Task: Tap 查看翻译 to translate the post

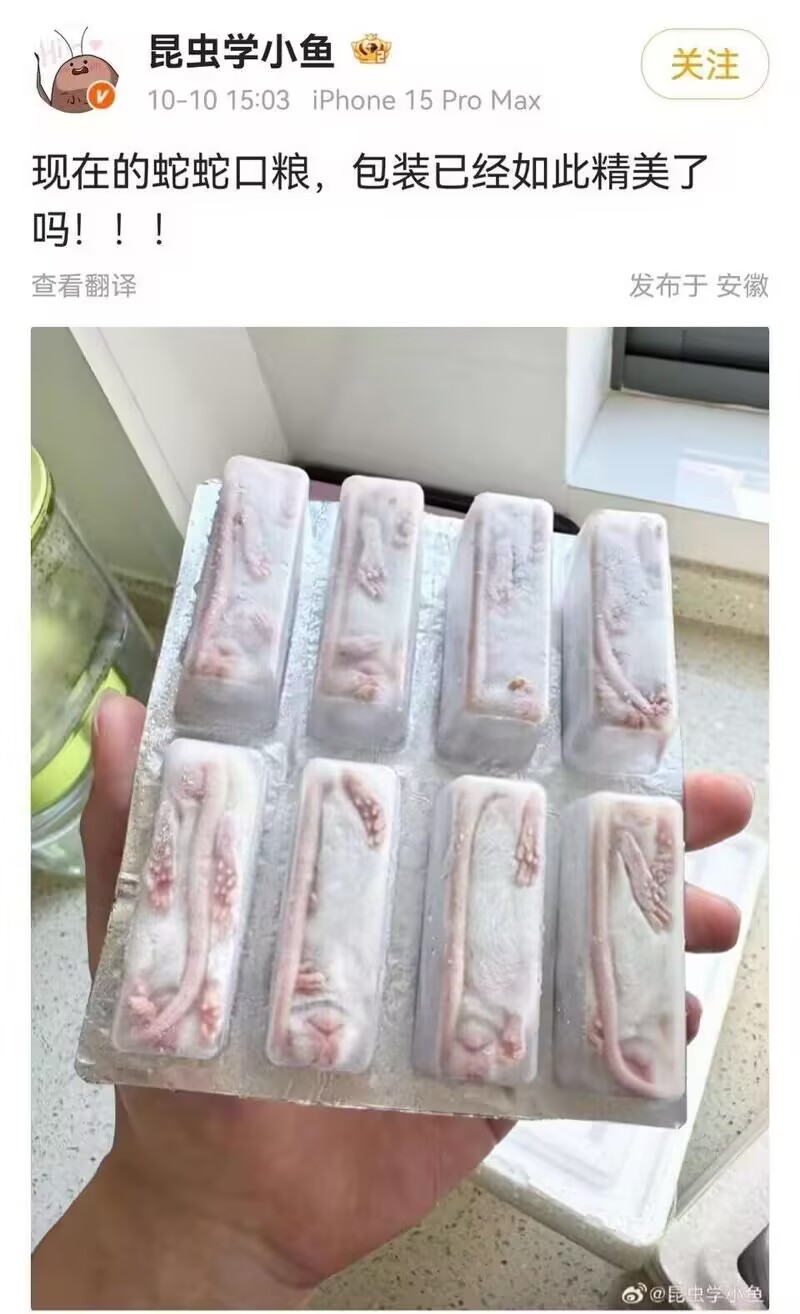Action: 84,286
